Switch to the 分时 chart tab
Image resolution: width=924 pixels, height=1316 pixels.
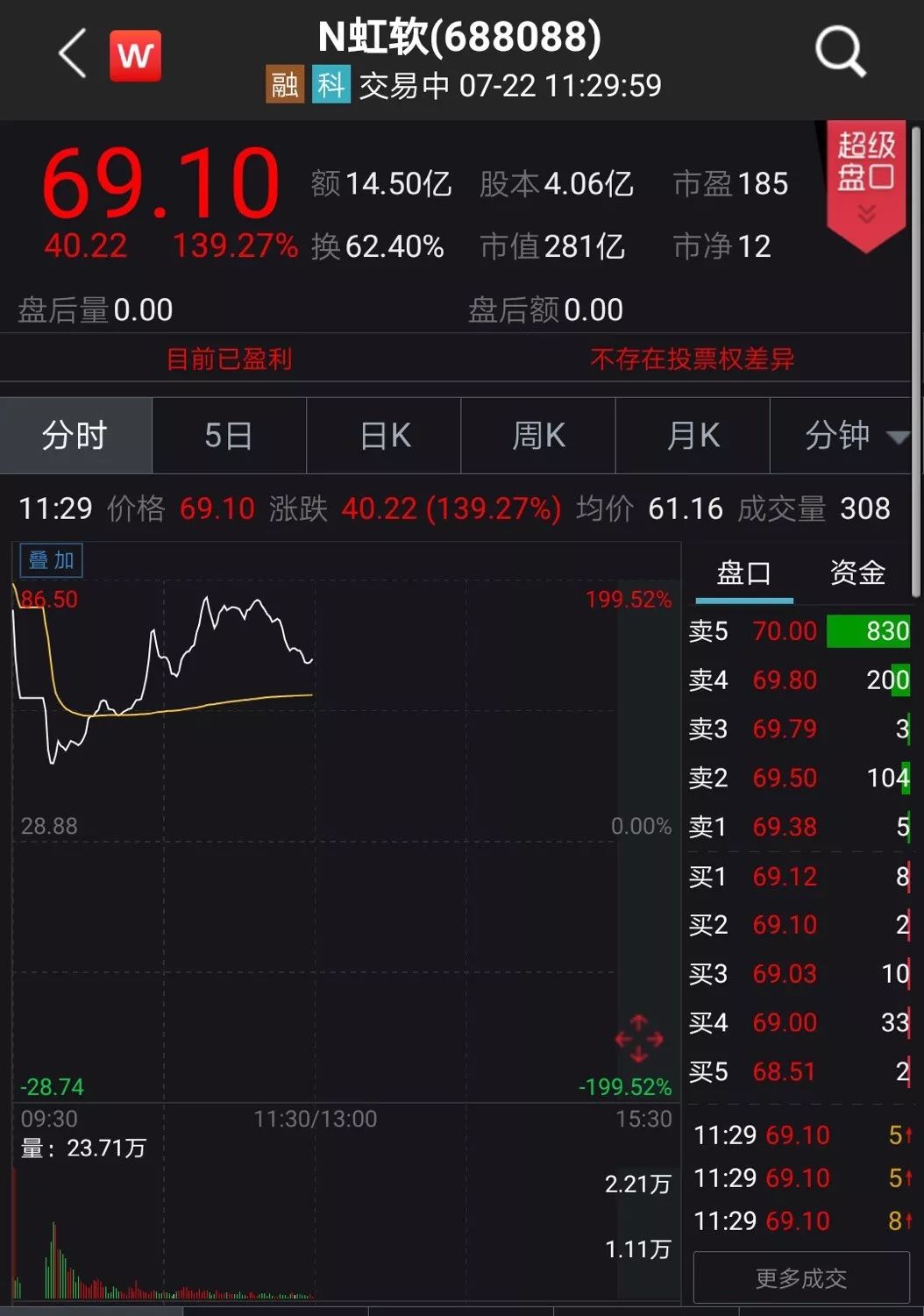[x=75, y=436]
